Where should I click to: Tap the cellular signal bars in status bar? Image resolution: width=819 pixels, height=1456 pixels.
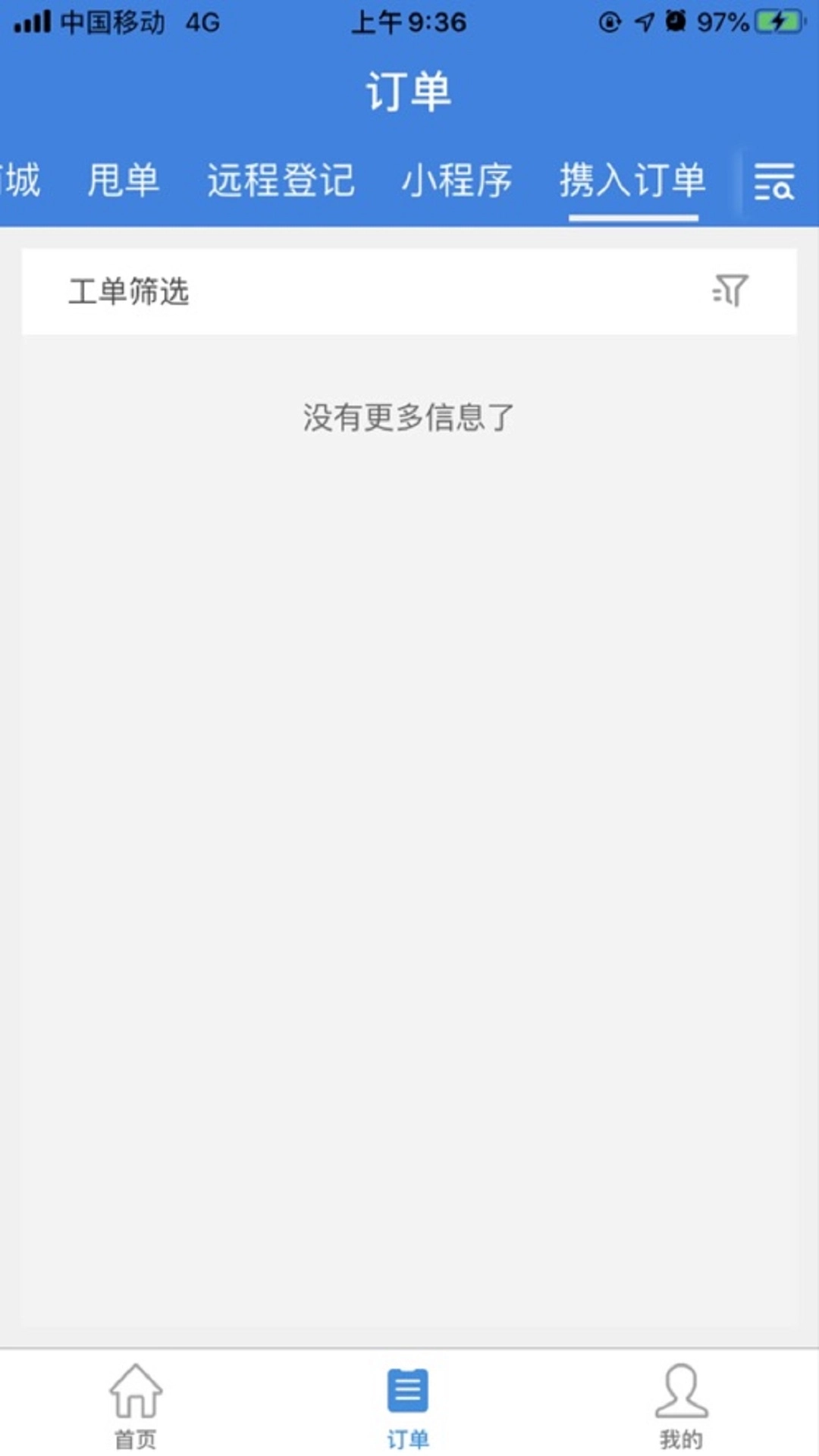[32, 21]
